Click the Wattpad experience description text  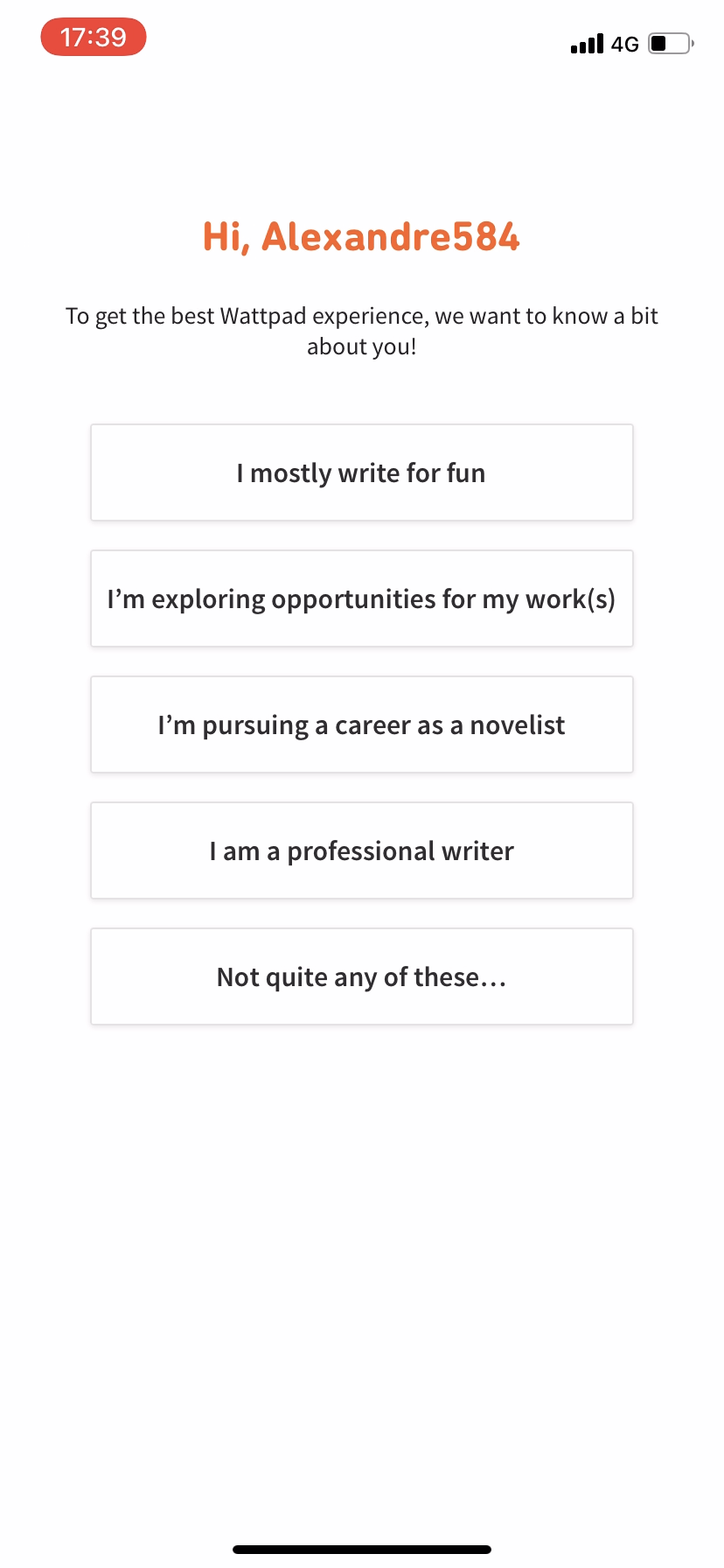click(361, 331)
